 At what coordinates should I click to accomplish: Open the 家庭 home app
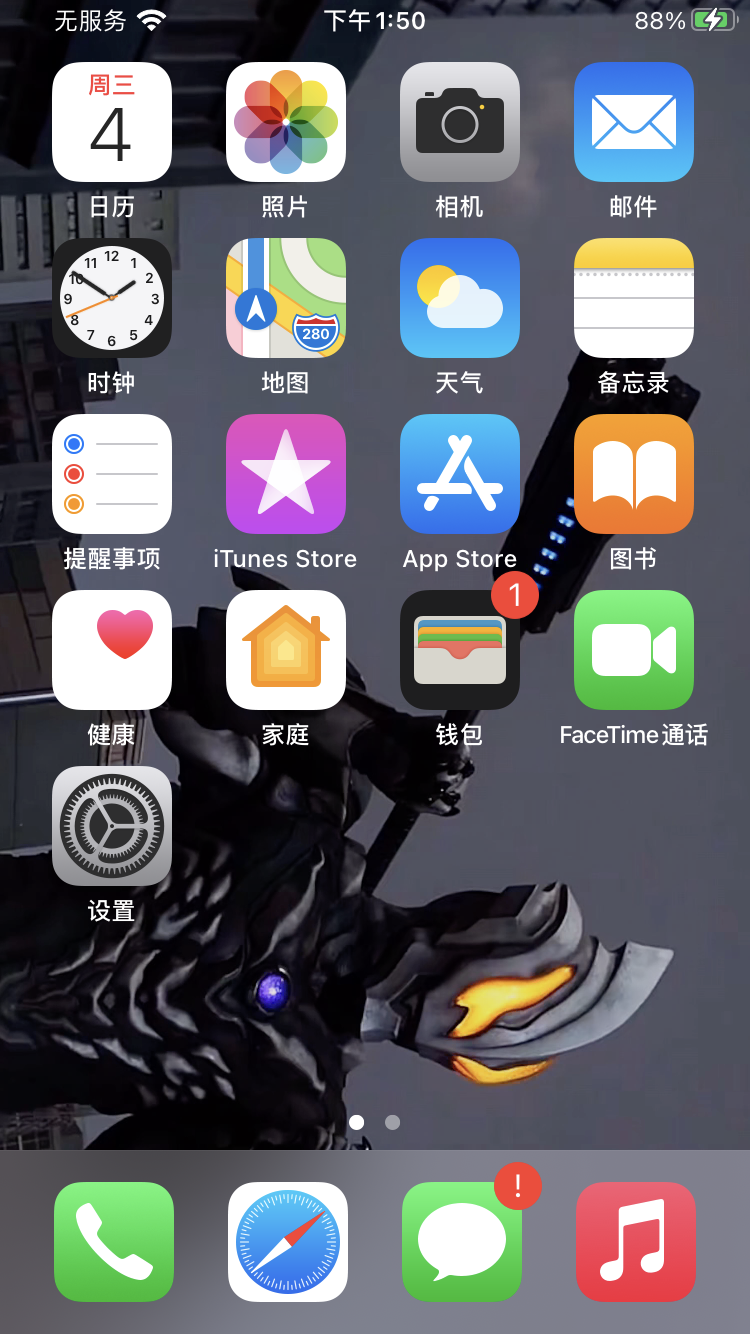point(286,650)
